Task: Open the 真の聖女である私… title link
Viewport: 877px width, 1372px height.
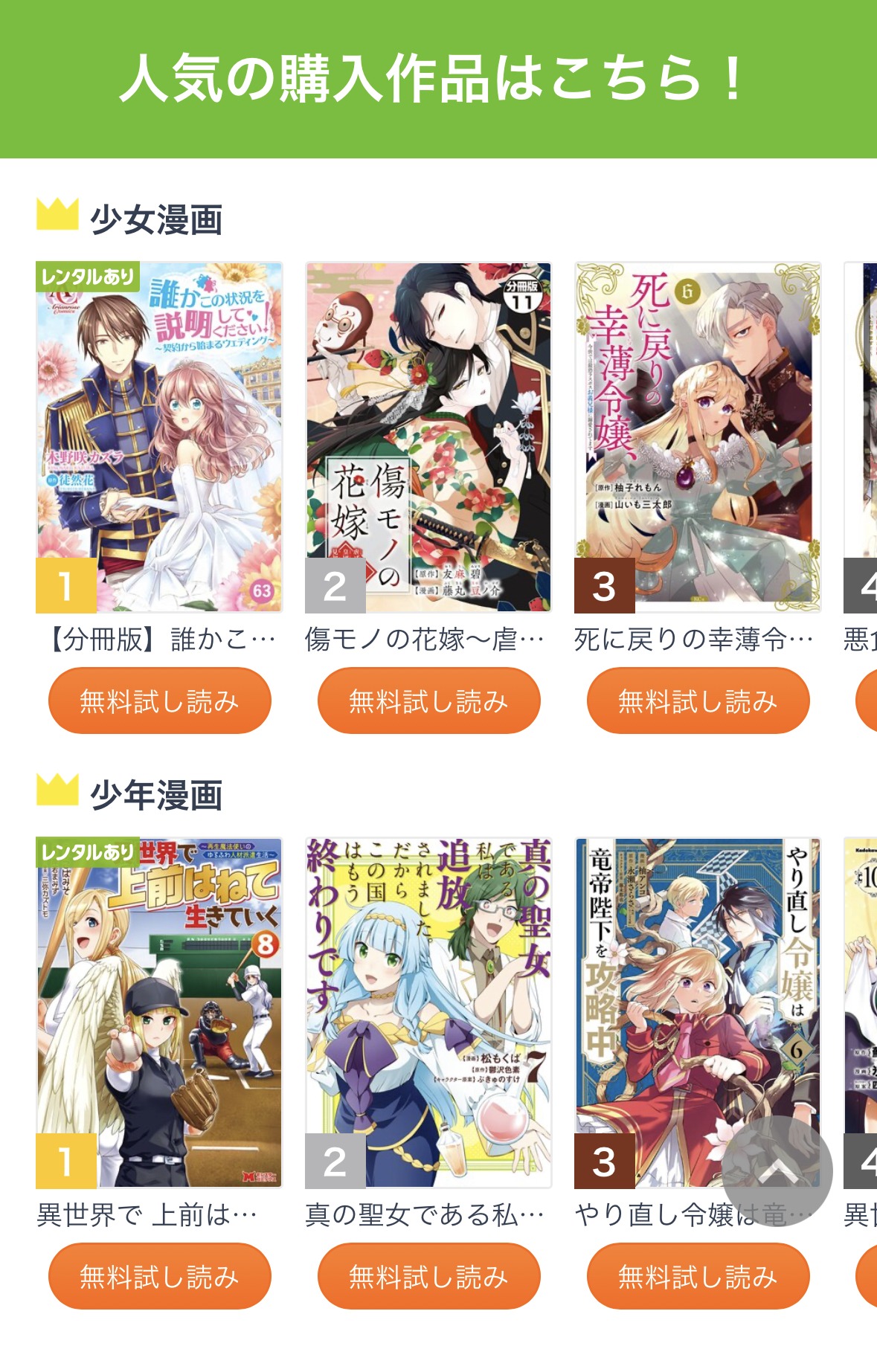Action: pyautogui.click(x=424, y=1215)
